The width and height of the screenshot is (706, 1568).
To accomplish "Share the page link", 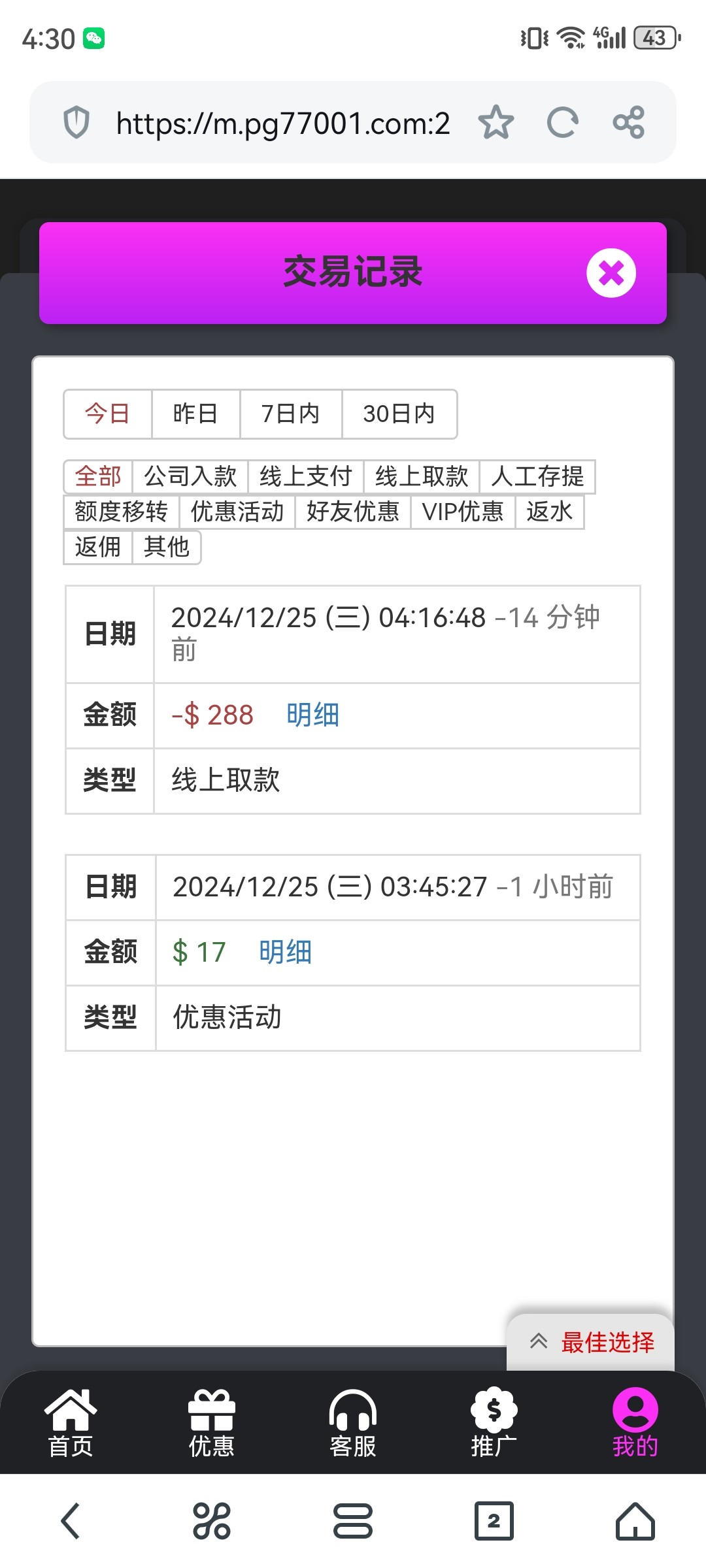I will pyautogui.click(x=629, y=123).
